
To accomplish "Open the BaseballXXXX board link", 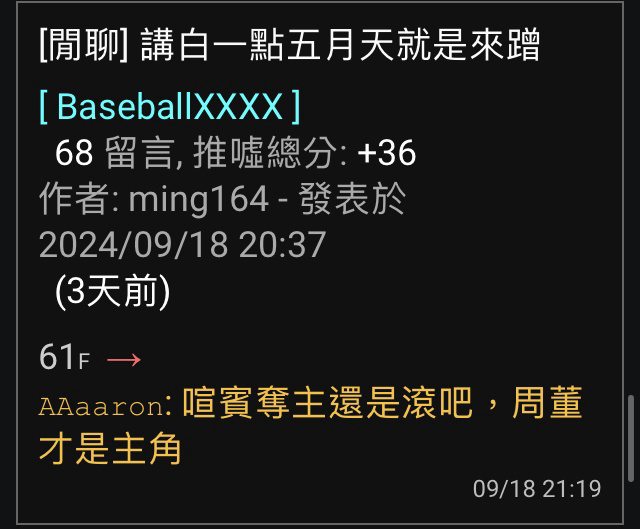I will point(169,106).
